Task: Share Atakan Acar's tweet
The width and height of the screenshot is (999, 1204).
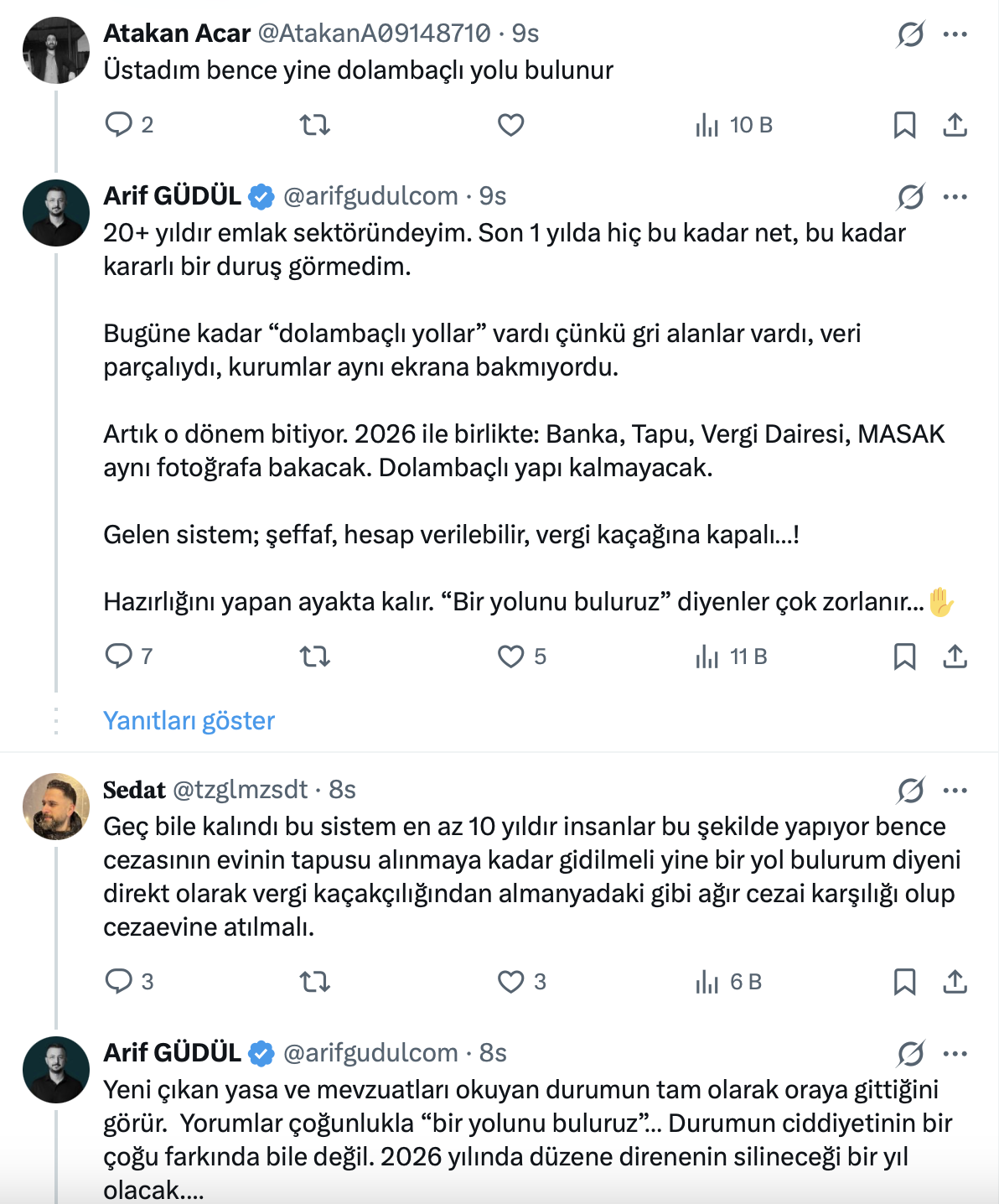Action: (955, 125)
